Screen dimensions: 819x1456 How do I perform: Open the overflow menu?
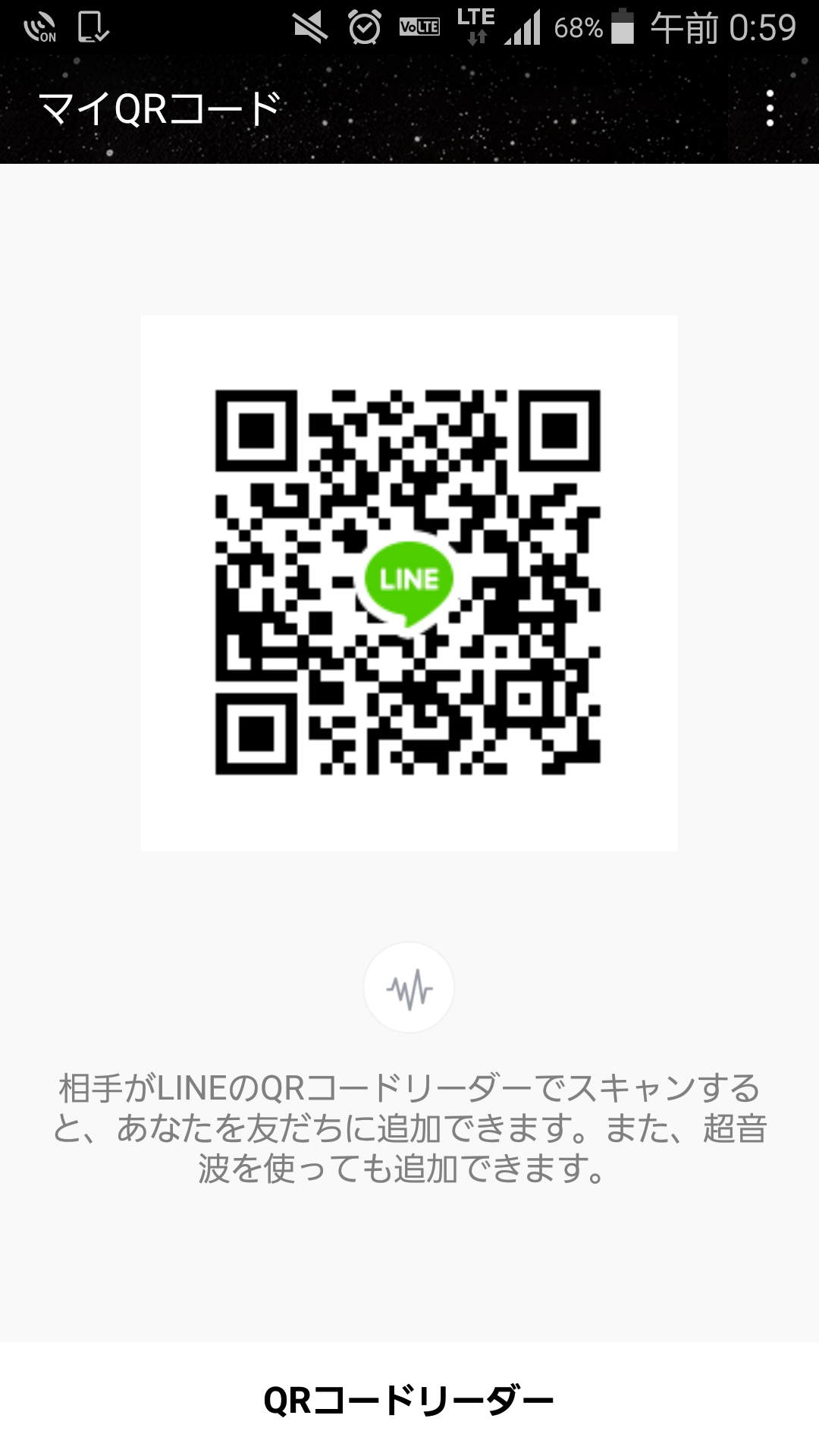770,108
